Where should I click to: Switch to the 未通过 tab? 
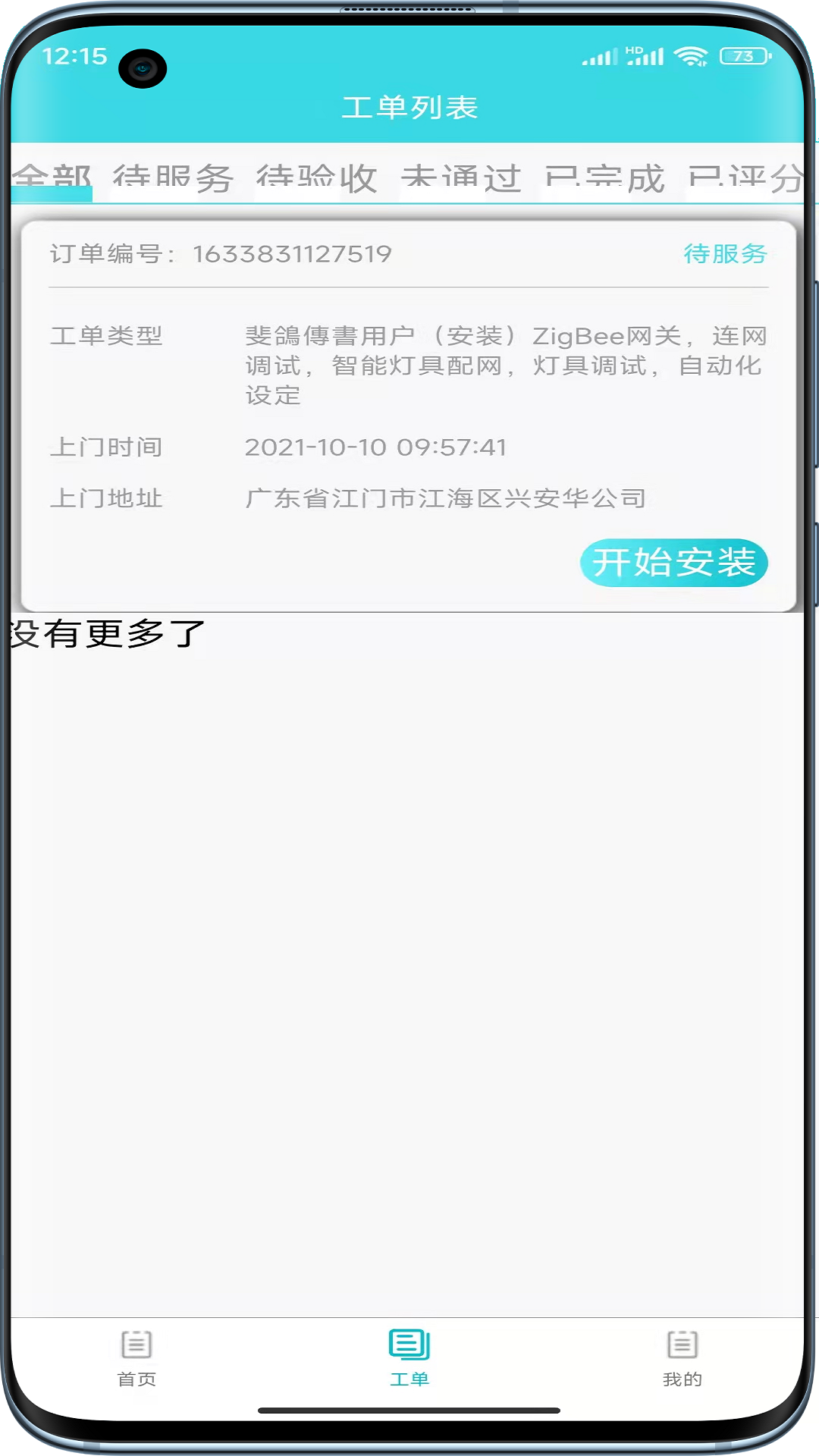pyautogui.click(x=461, y=179)
